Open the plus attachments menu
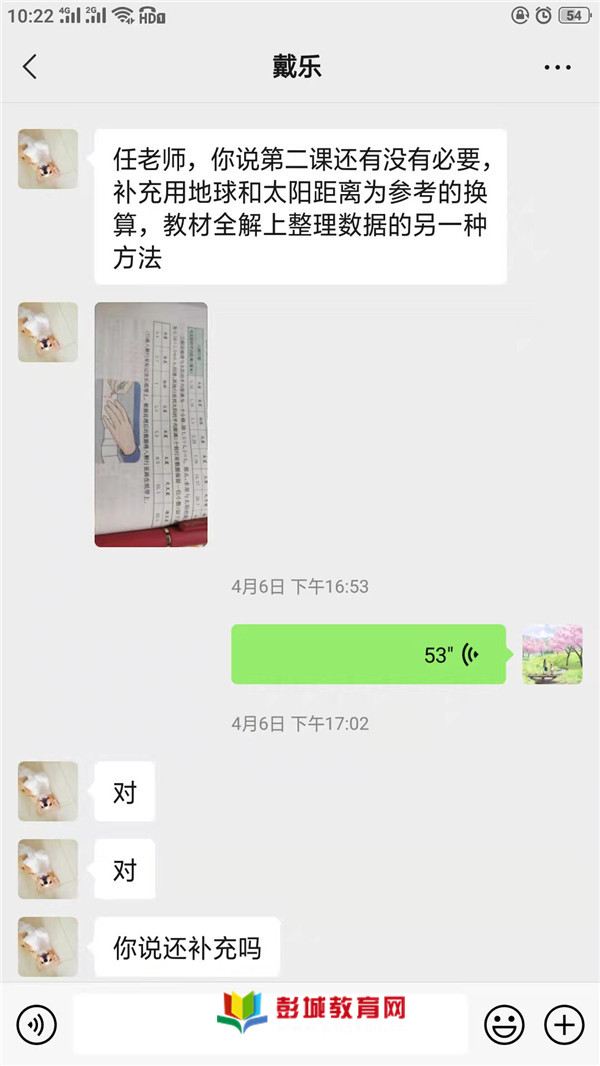Screen dimensions: 600x1066 click(564, 1024)
